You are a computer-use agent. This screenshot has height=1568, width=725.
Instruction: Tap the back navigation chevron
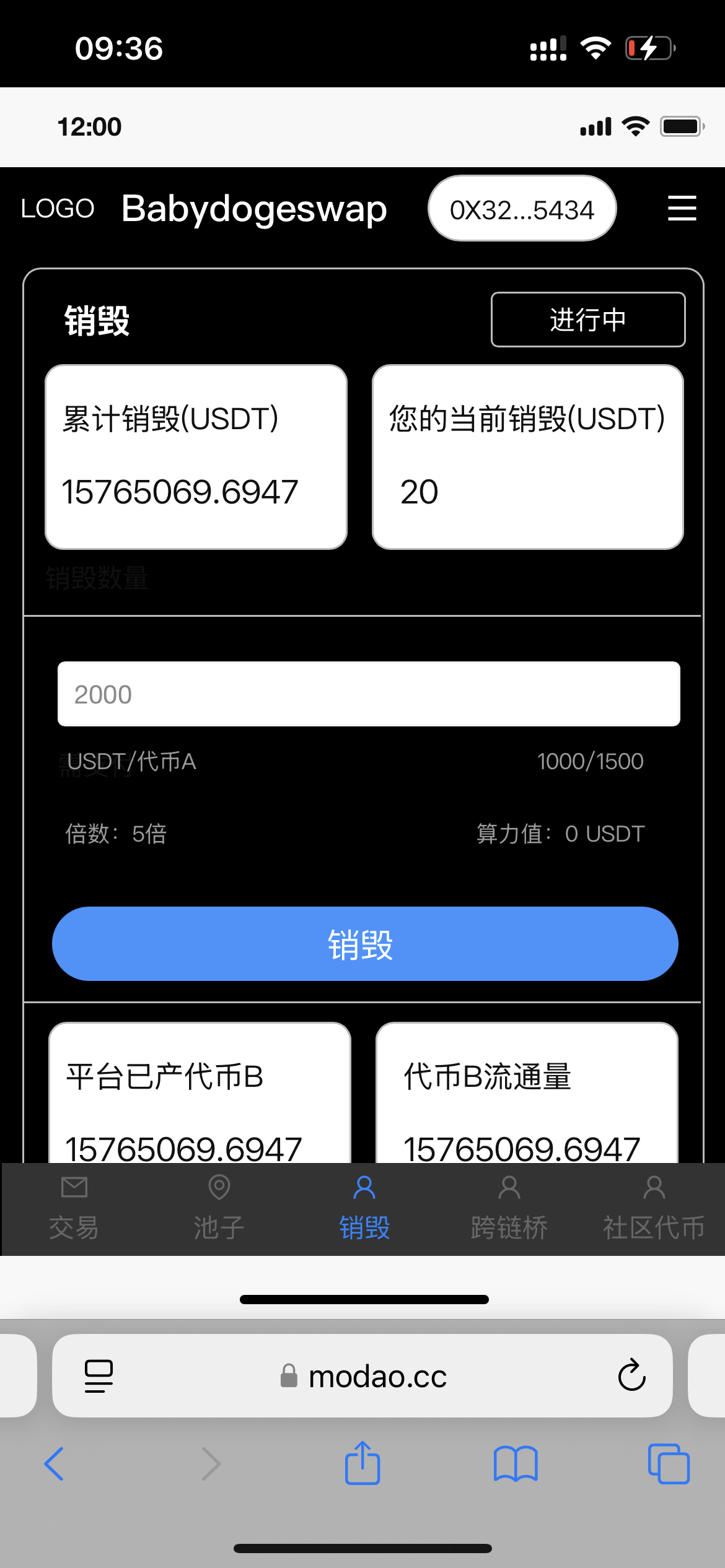(x=54, y=1463)
